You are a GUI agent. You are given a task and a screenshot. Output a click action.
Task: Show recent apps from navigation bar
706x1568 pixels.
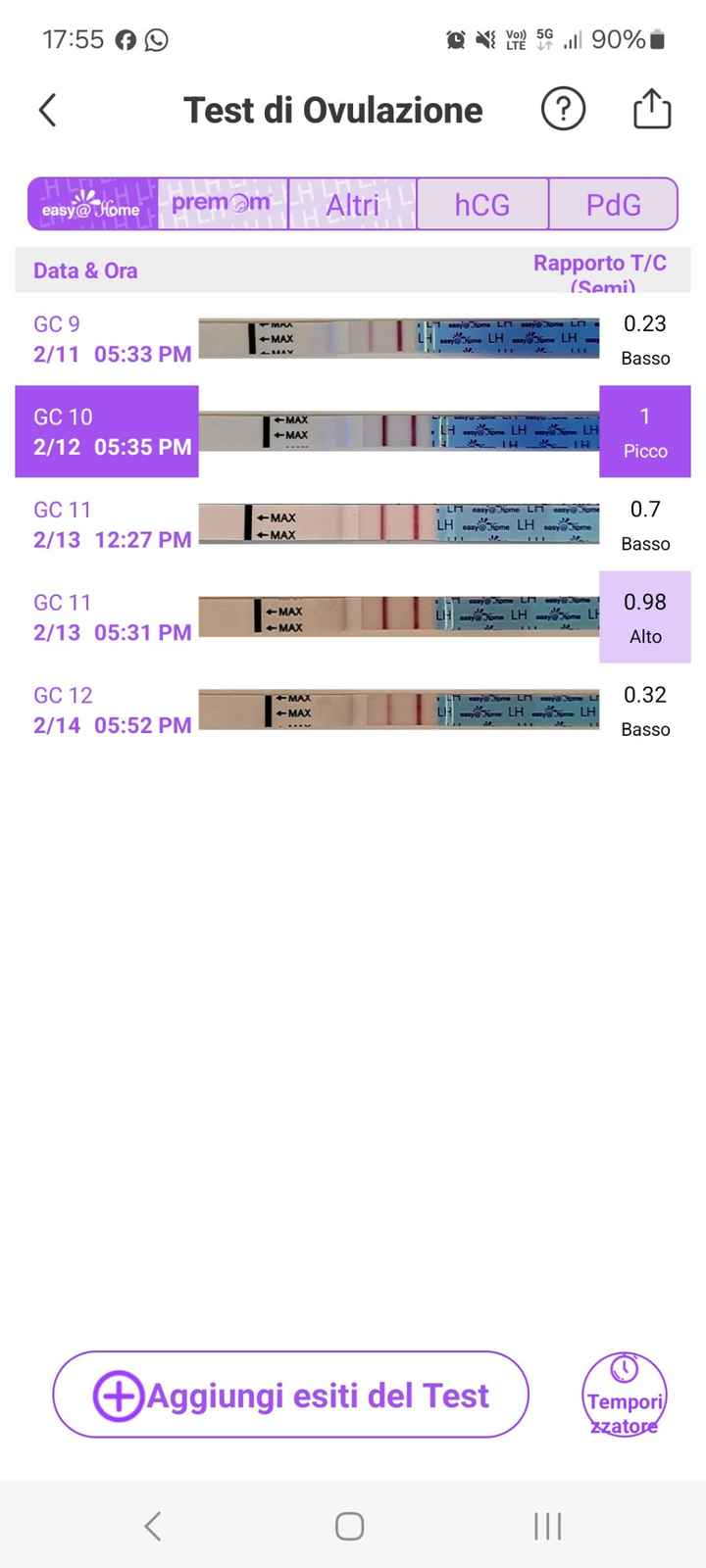547,1526
